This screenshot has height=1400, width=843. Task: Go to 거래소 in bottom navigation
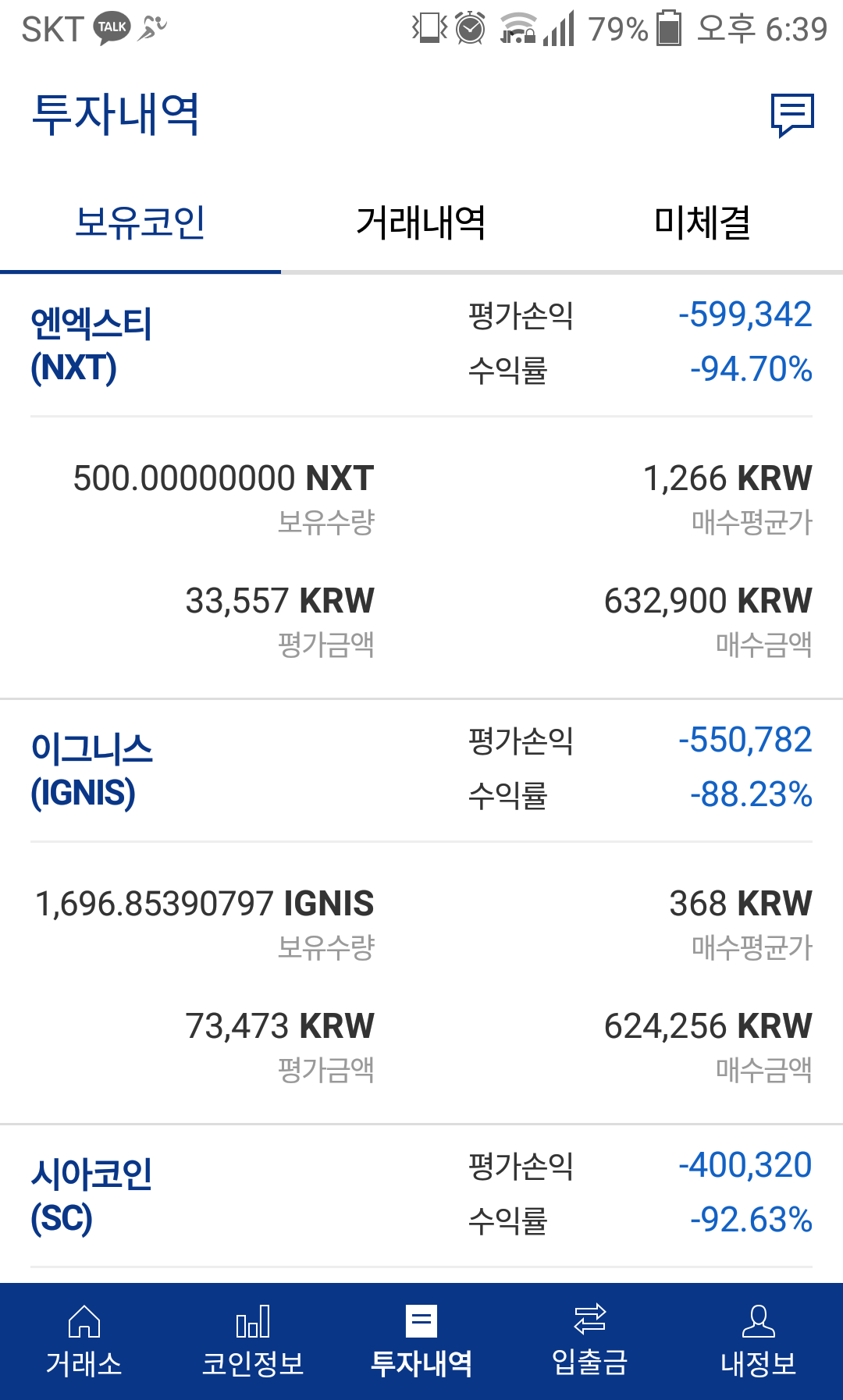point(84,1341)
